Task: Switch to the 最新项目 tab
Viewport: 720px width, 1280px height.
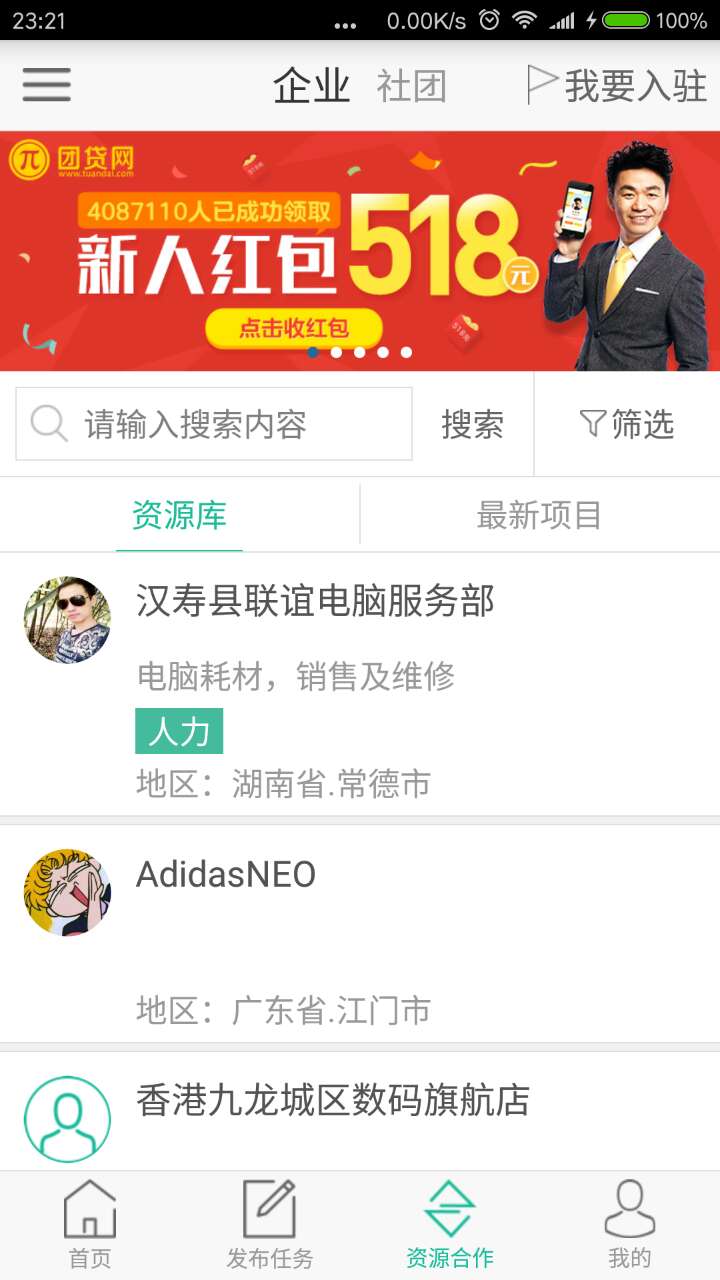Action: tap(539, 515)
